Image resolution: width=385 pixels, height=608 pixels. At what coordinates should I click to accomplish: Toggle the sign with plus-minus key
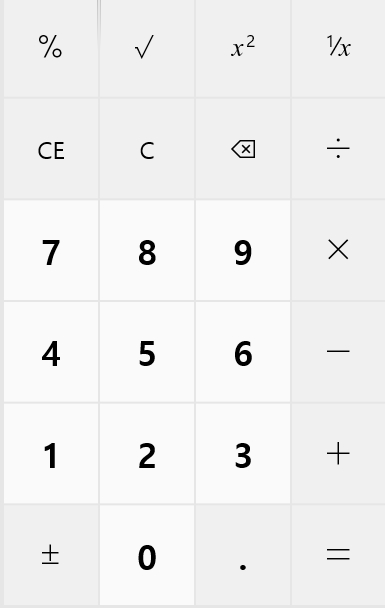point(51,555)
